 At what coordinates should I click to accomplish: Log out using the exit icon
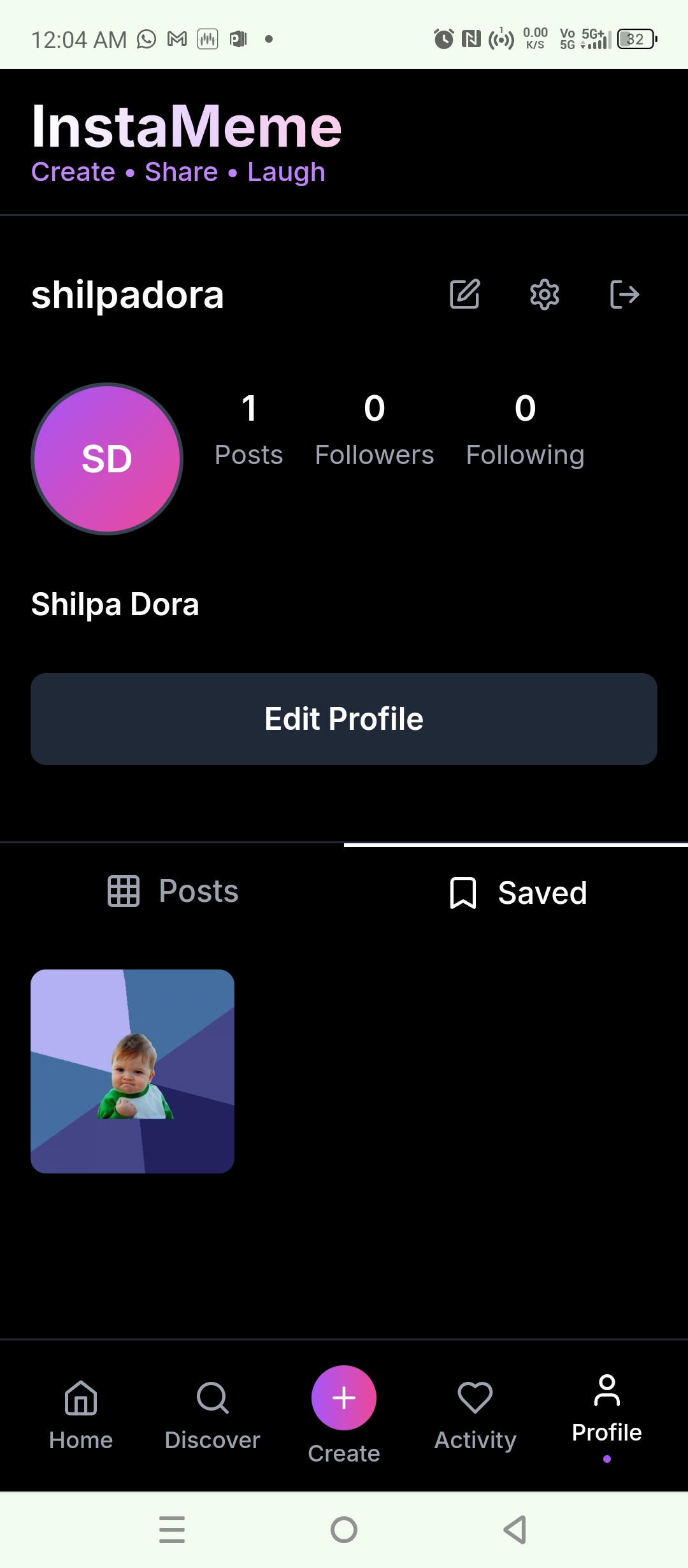click(624, 294)
